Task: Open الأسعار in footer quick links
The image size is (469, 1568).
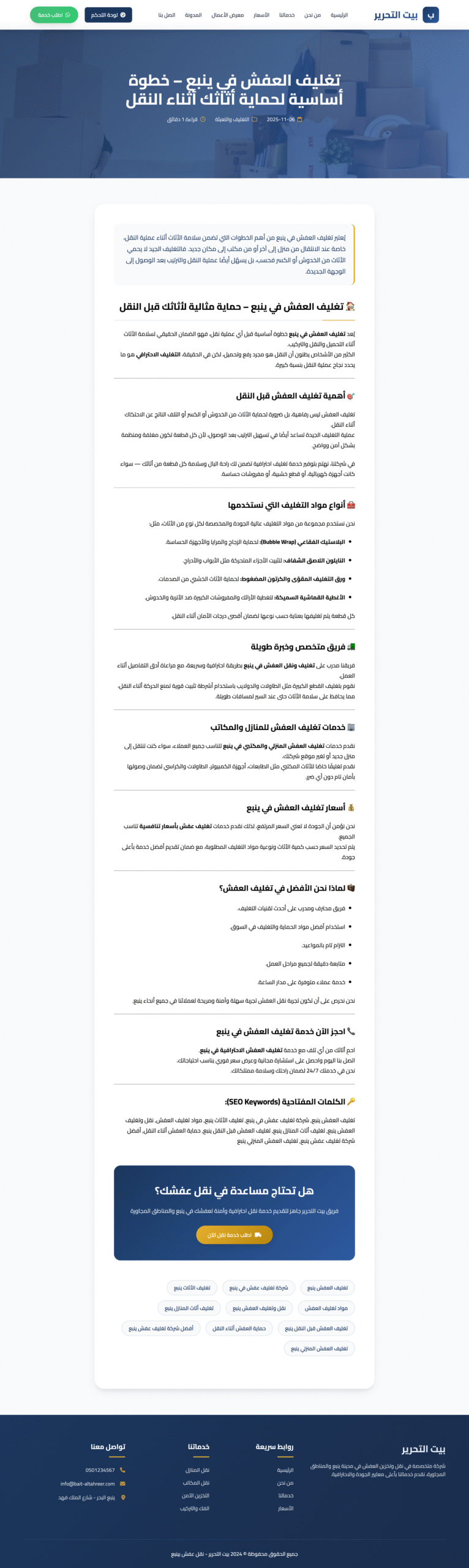Action: coord(286,1508)
